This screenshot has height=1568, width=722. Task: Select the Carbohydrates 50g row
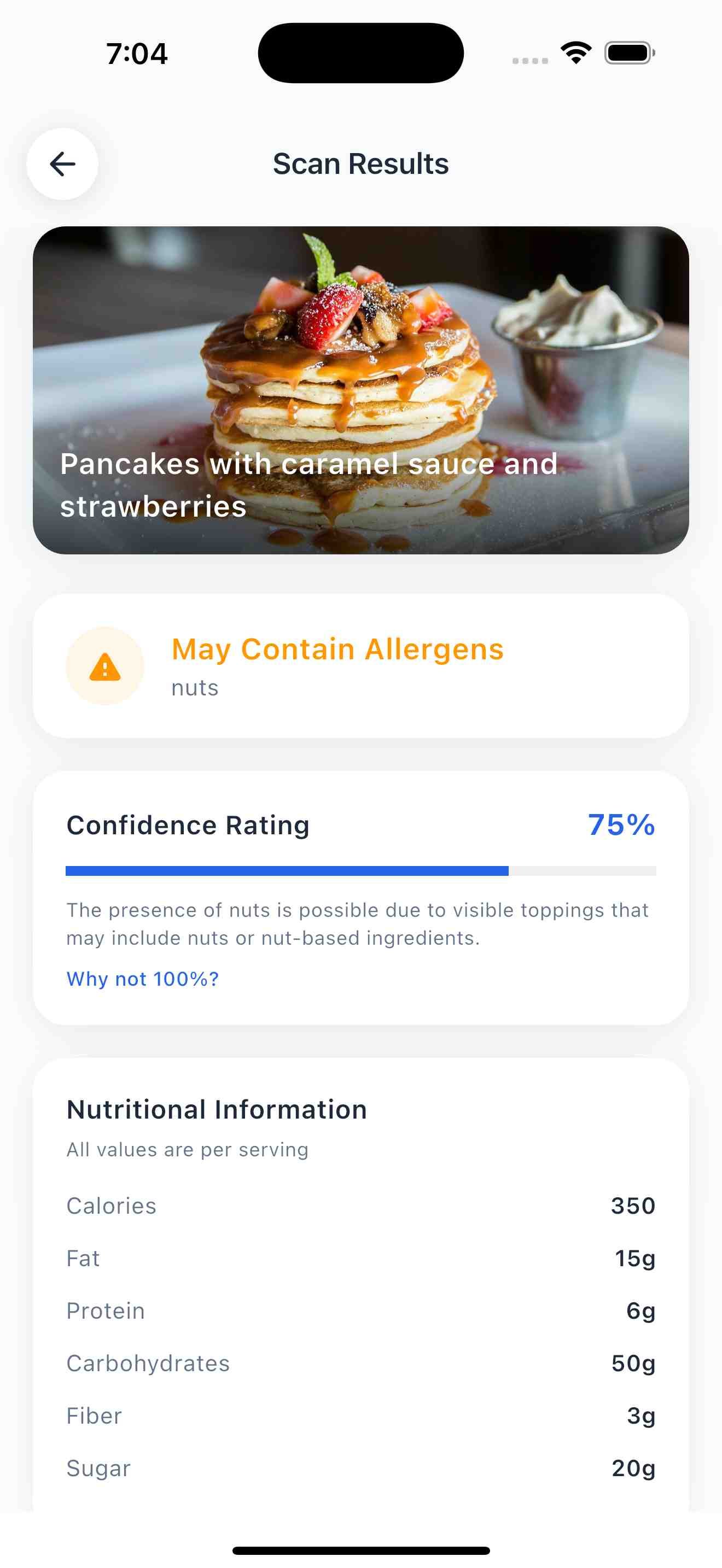[361, 1363]
